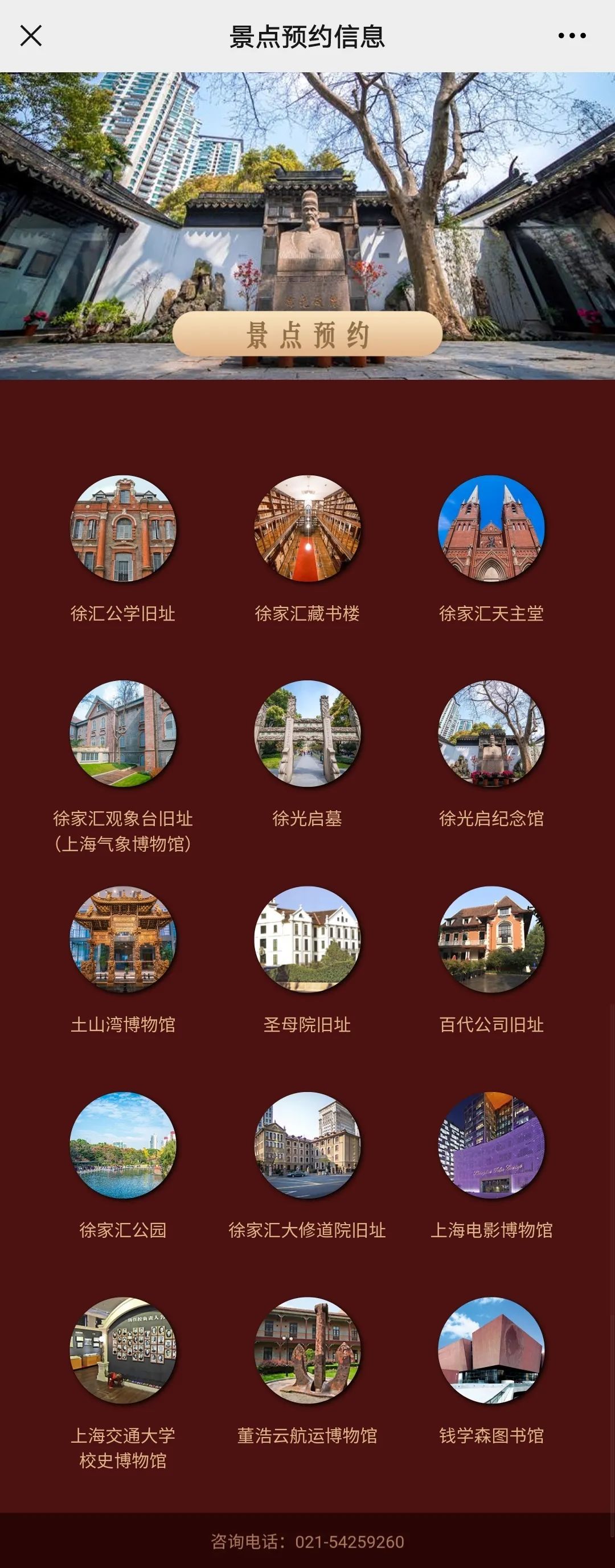Close the 景点预约信息 page
Image resolution: width=615 pixels, height=1568 pixels.
click(31, 36)
